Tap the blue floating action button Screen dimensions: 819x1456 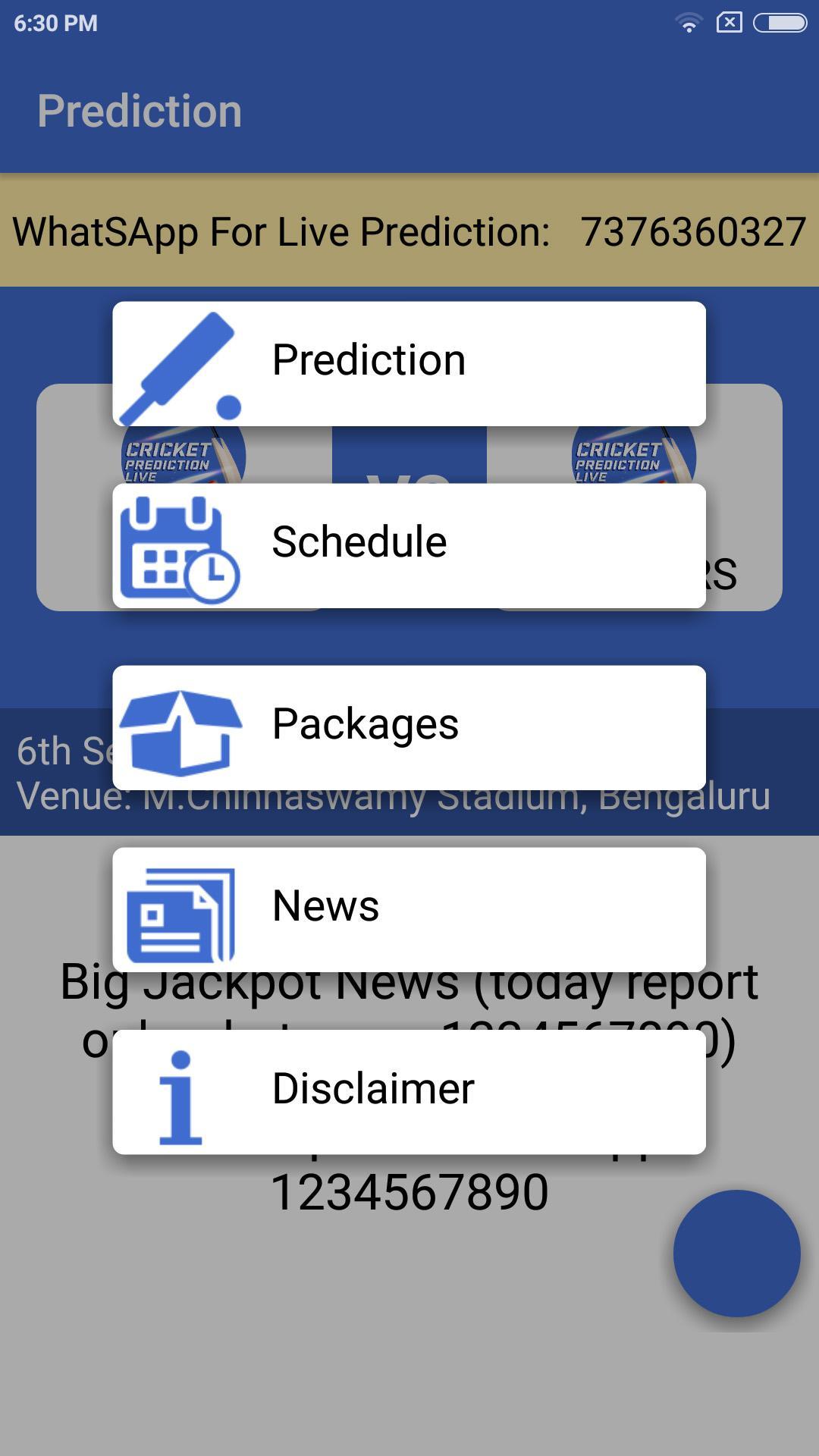[x=736, y=1253]
